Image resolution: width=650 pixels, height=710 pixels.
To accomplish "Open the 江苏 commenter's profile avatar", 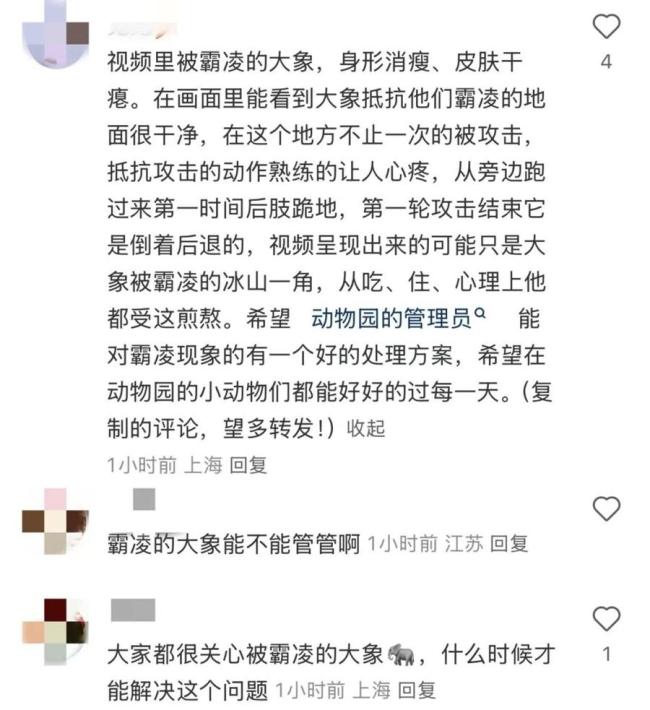I will 55,518.
